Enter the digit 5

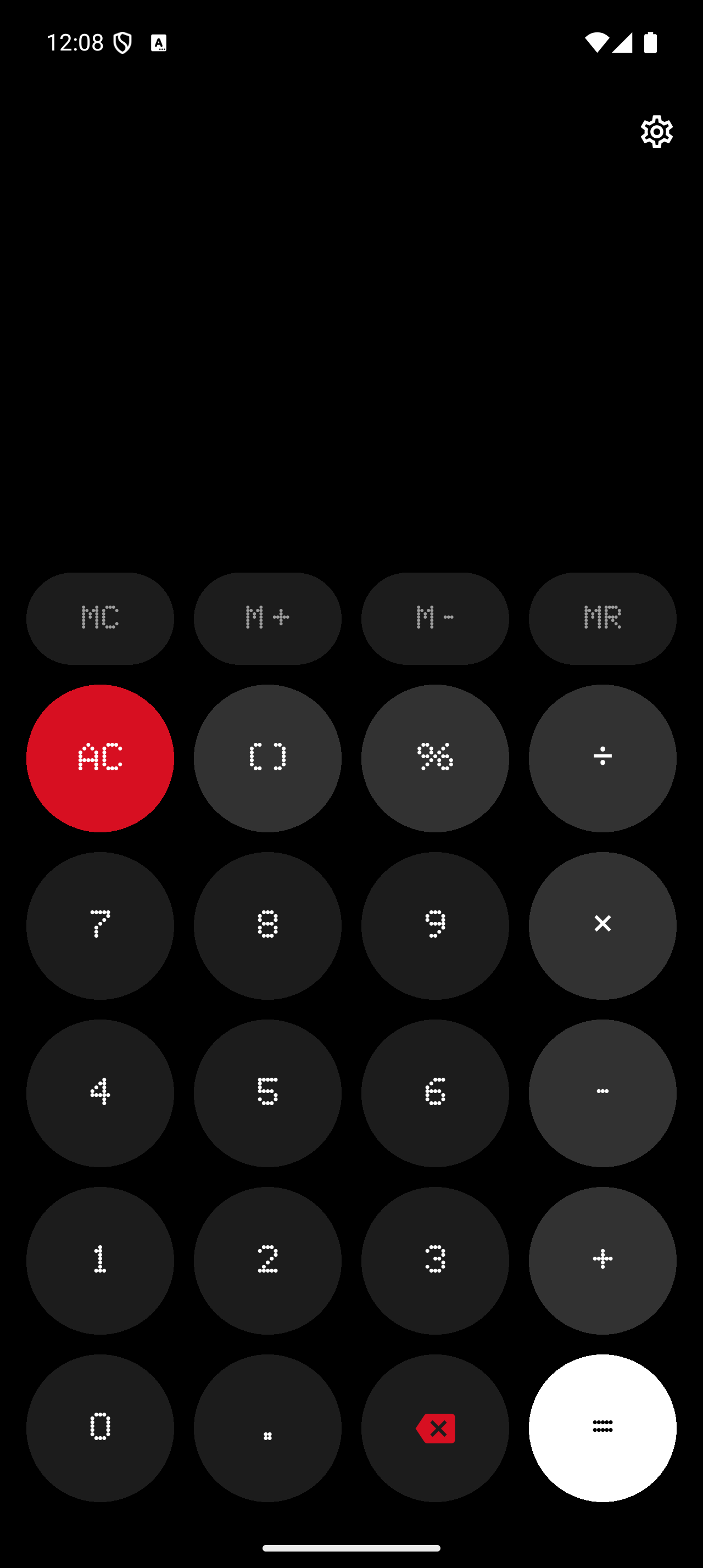[x=267, y=1093]
